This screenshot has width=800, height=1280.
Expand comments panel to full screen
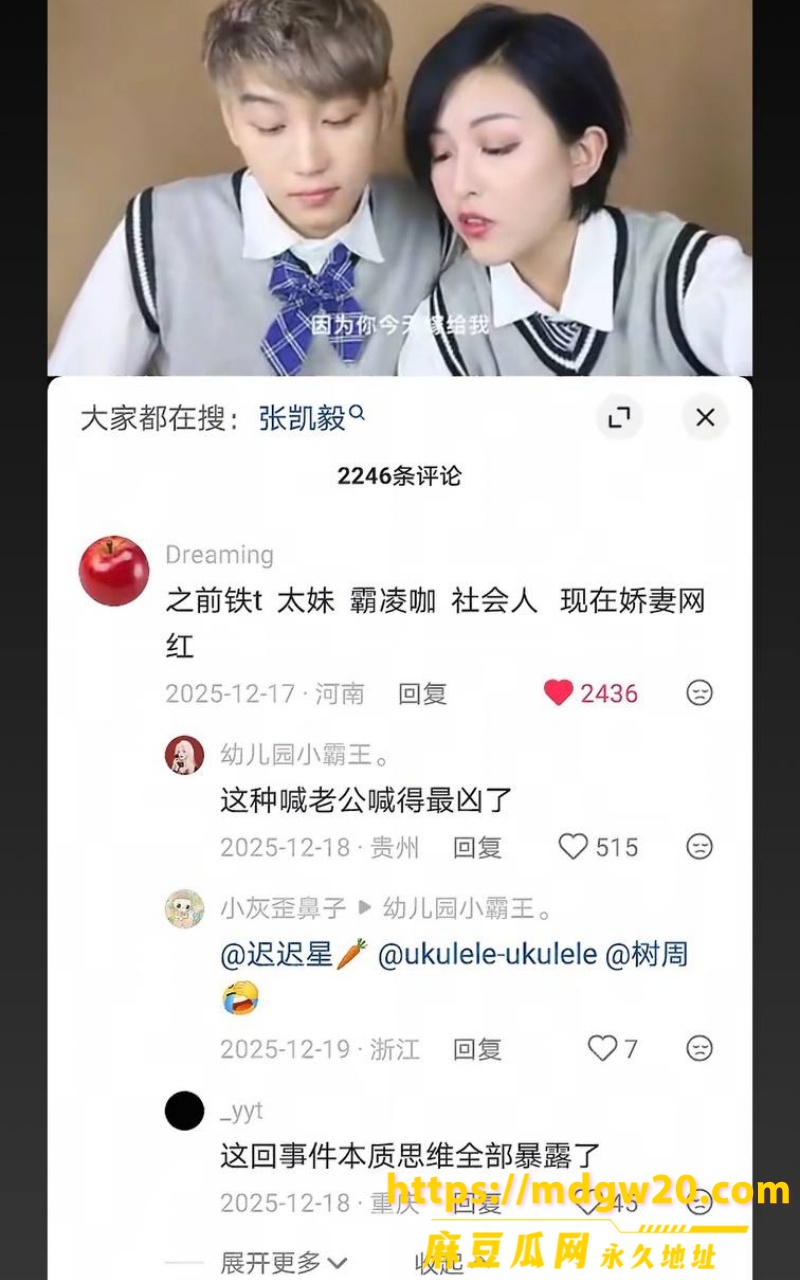coord(620,417)
